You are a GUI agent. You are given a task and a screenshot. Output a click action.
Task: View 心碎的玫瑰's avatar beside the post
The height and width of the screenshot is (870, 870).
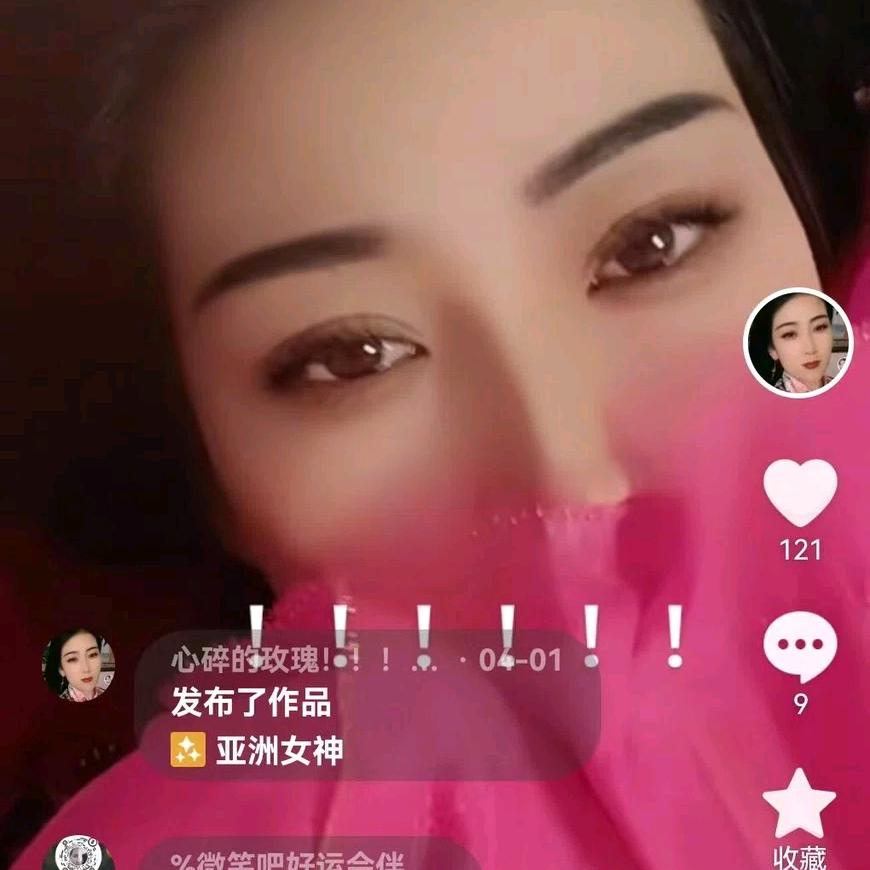pyautogui.click(x=78, y=665)
